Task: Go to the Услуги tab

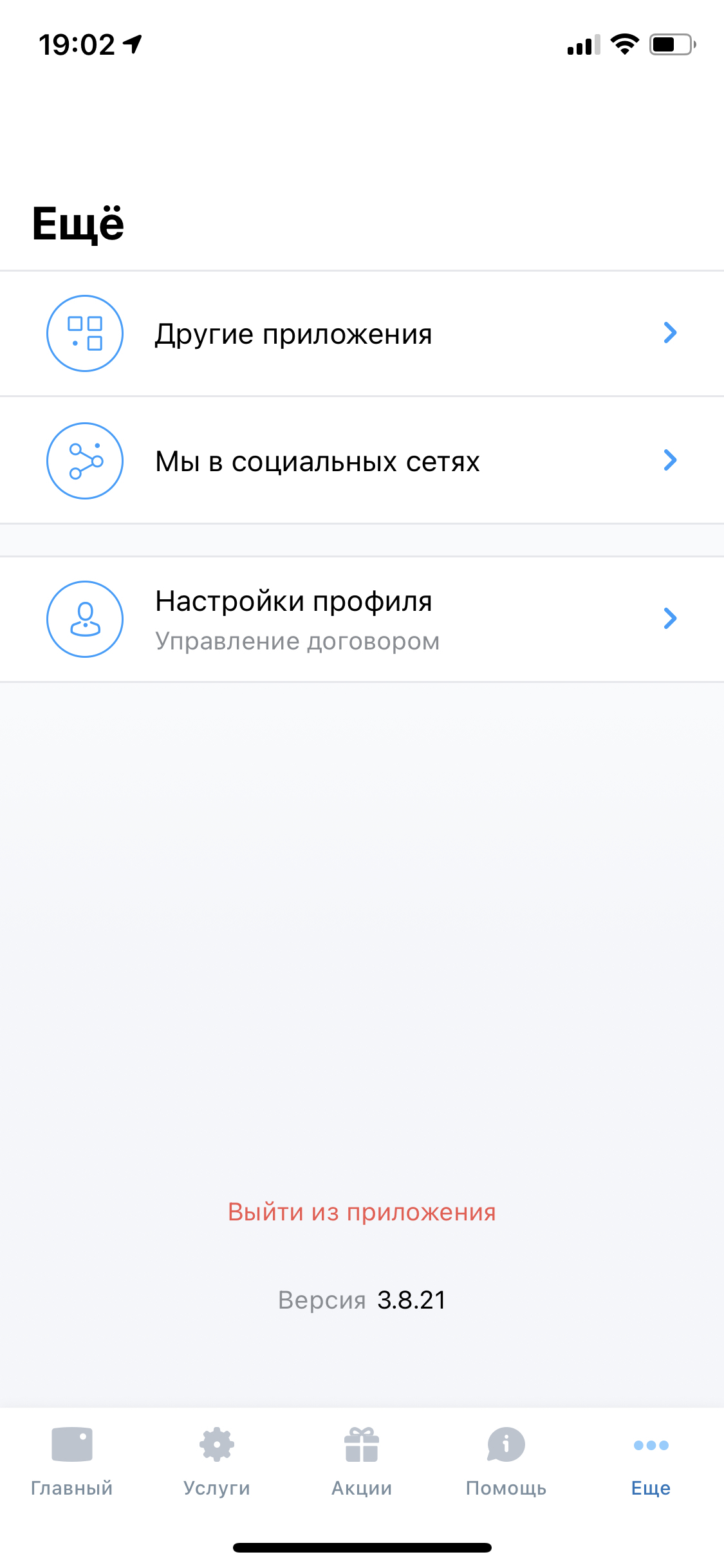Action: (217, 1461)
